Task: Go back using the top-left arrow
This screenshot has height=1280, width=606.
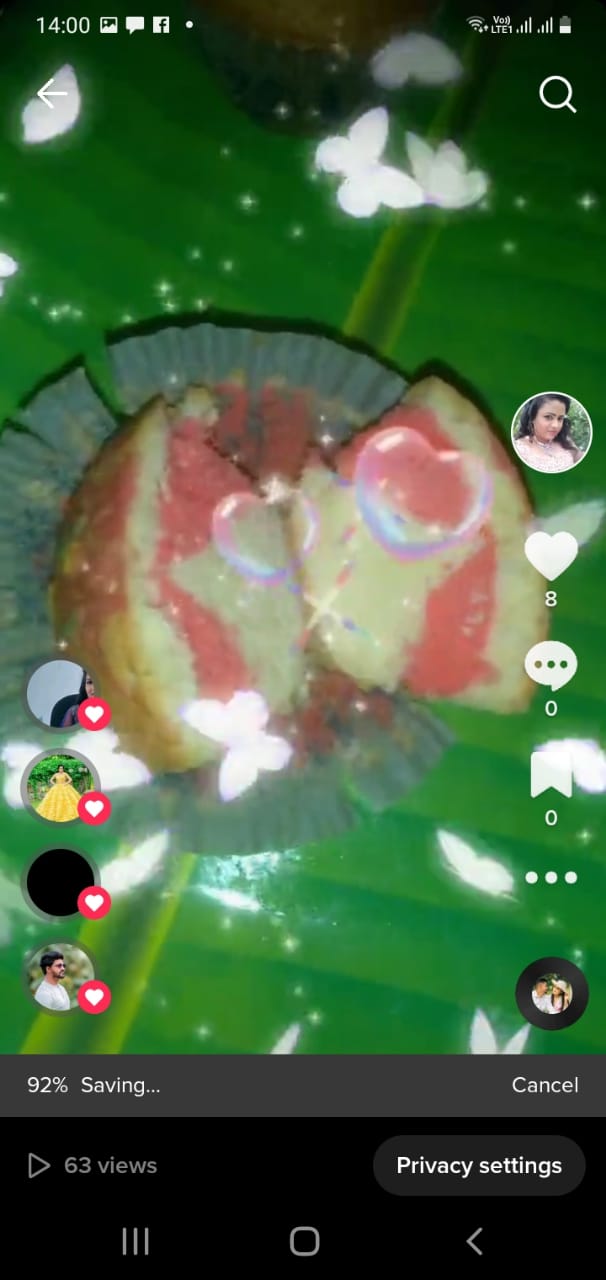Action: [x=51, y=94]
